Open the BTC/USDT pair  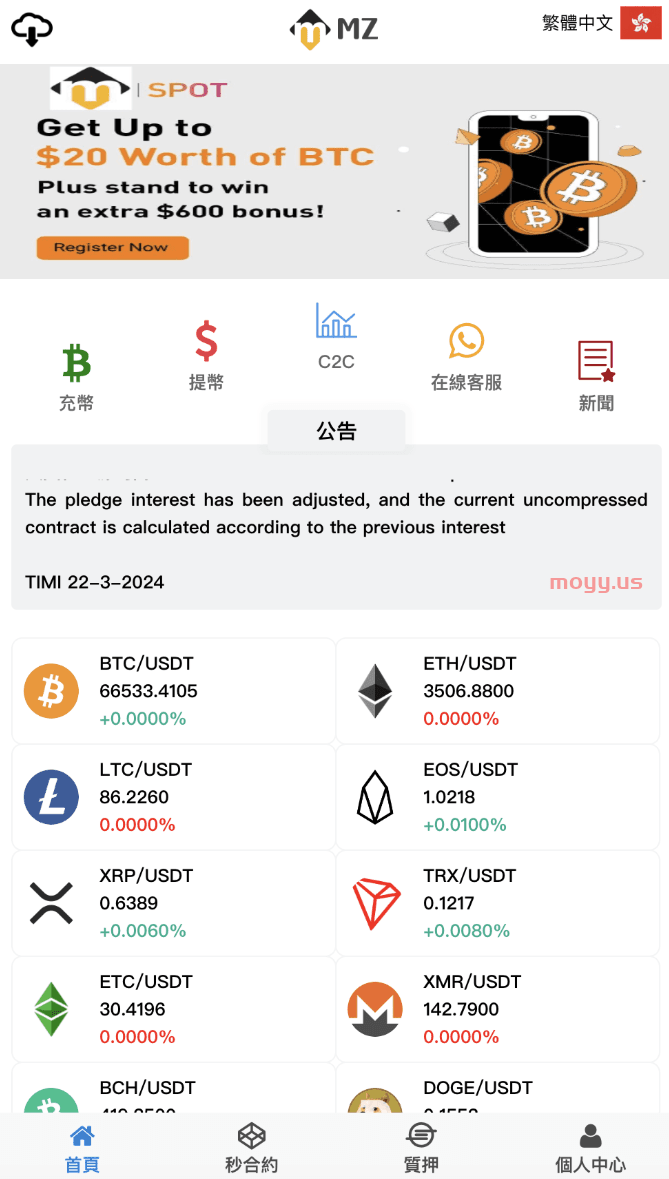[x=174, y=691]
